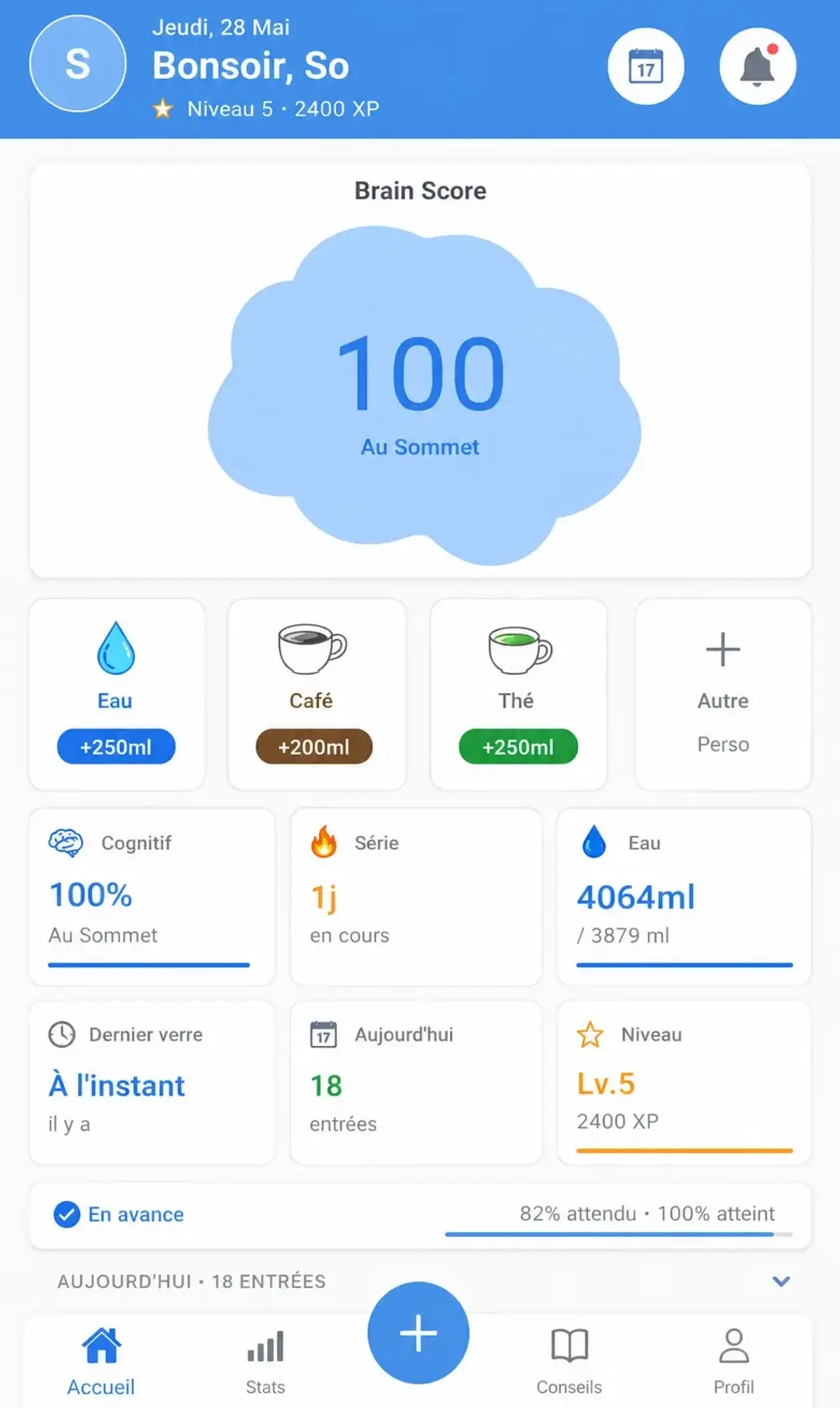Screen dimensions: 840x1408
Task: Open the Eau 4064ml card
Action: [684, 896]
